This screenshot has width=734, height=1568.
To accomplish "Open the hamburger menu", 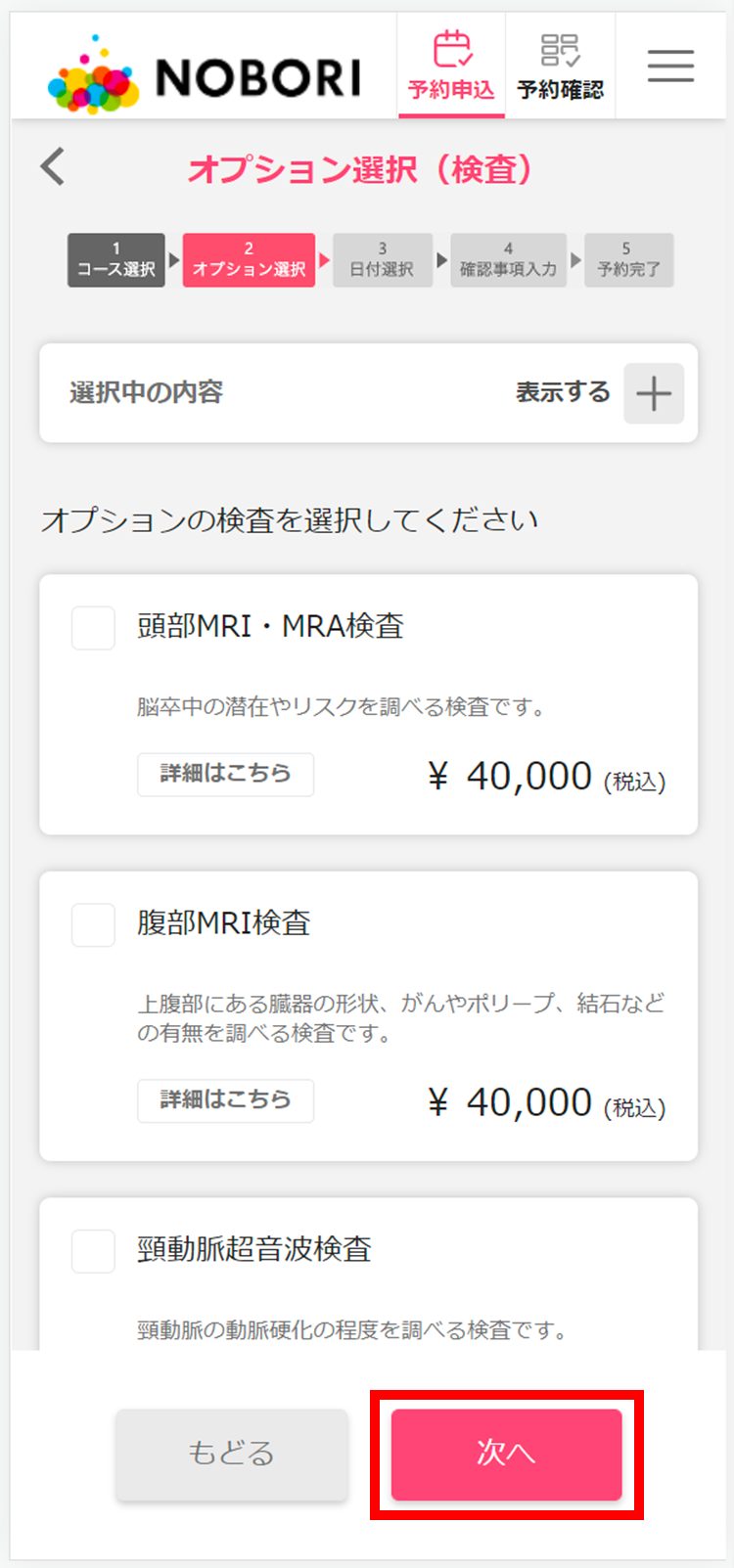I will (670, 66).
